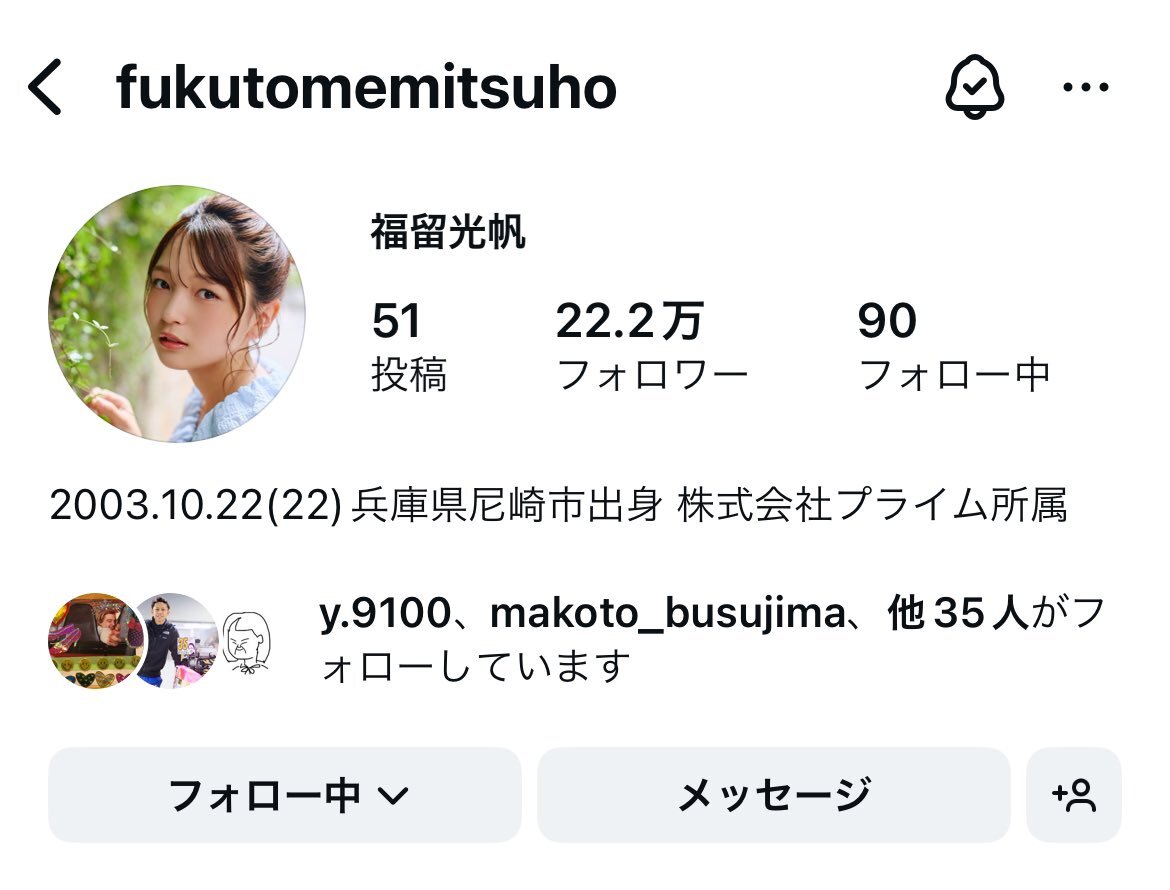Expand the フォロー中 dropdown button
This screenshot has width=1170, height=890.
(x=284, y=795)
